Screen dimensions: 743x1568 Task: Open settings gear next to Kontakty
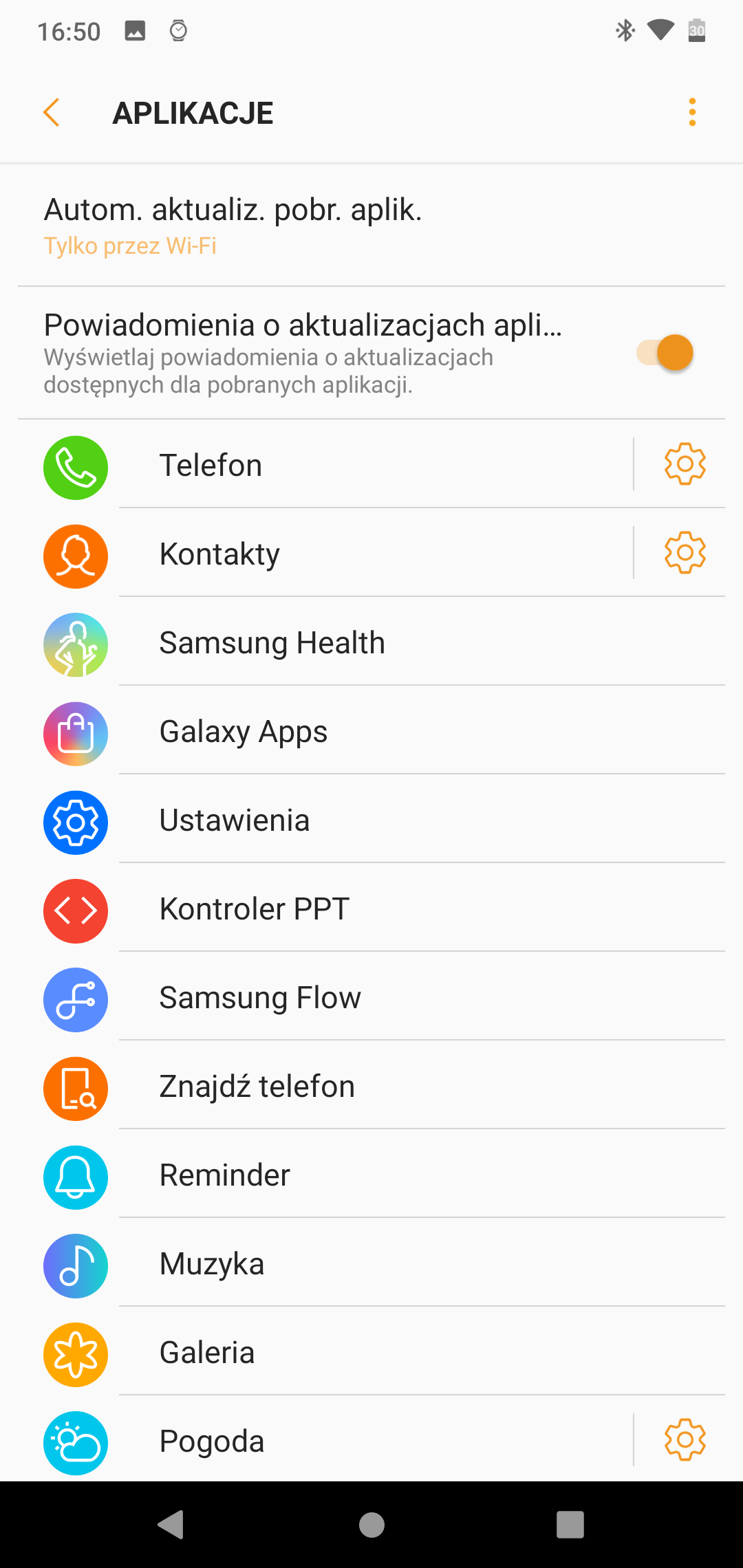(685, 552)
